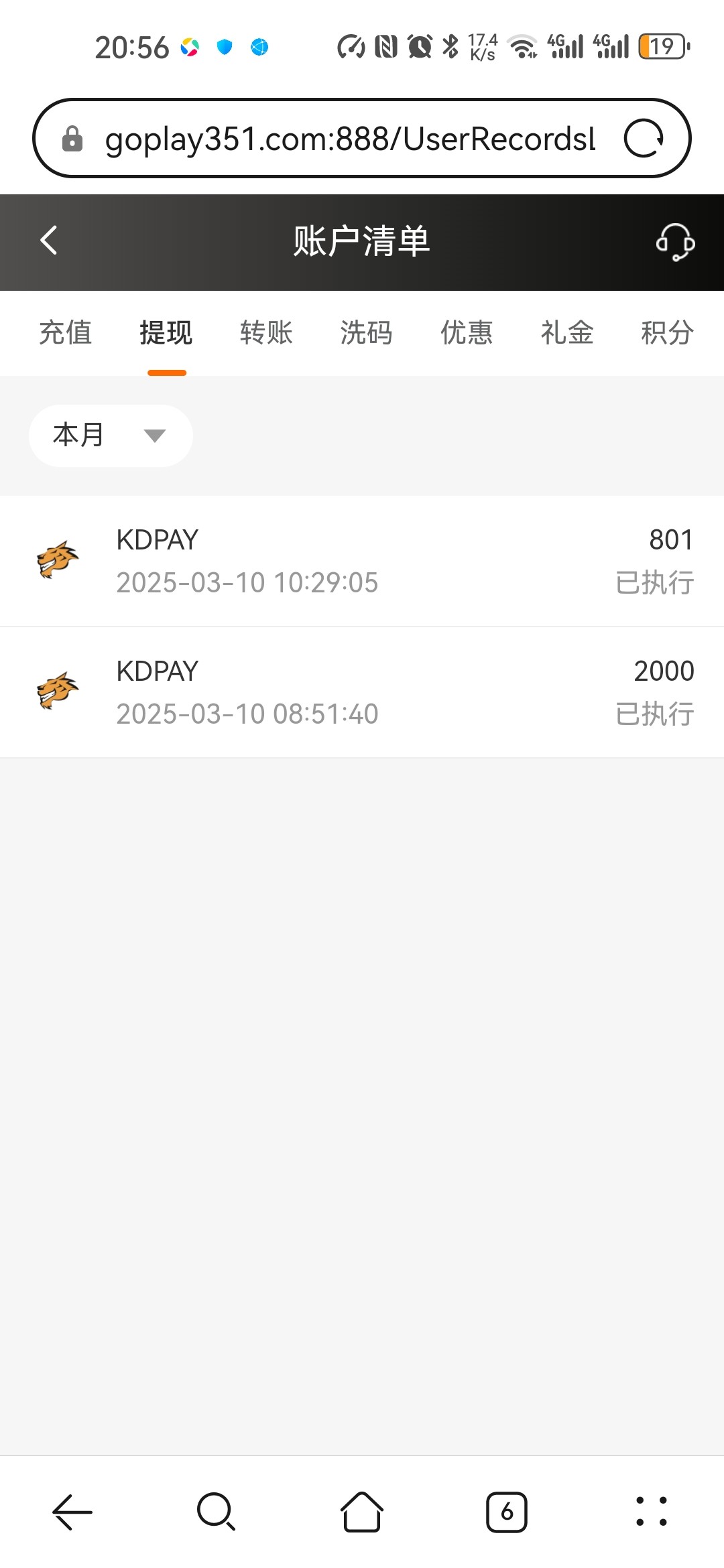Image resolution: width=724 pixels, height=1568 pixels.
Task: Go back from the 账户清单 page
Action: click(x=49, y=241)
